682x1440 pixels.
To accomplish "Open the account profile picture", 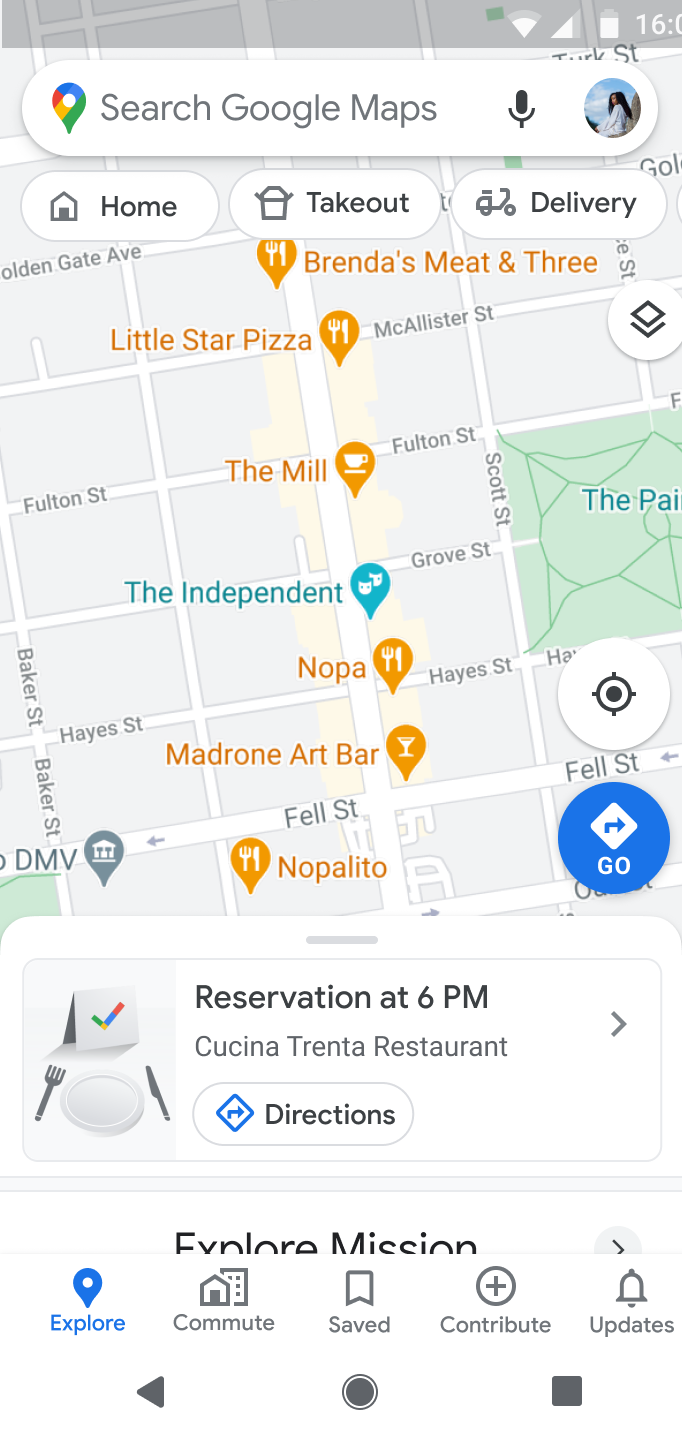I will click(x=612, y=108).
